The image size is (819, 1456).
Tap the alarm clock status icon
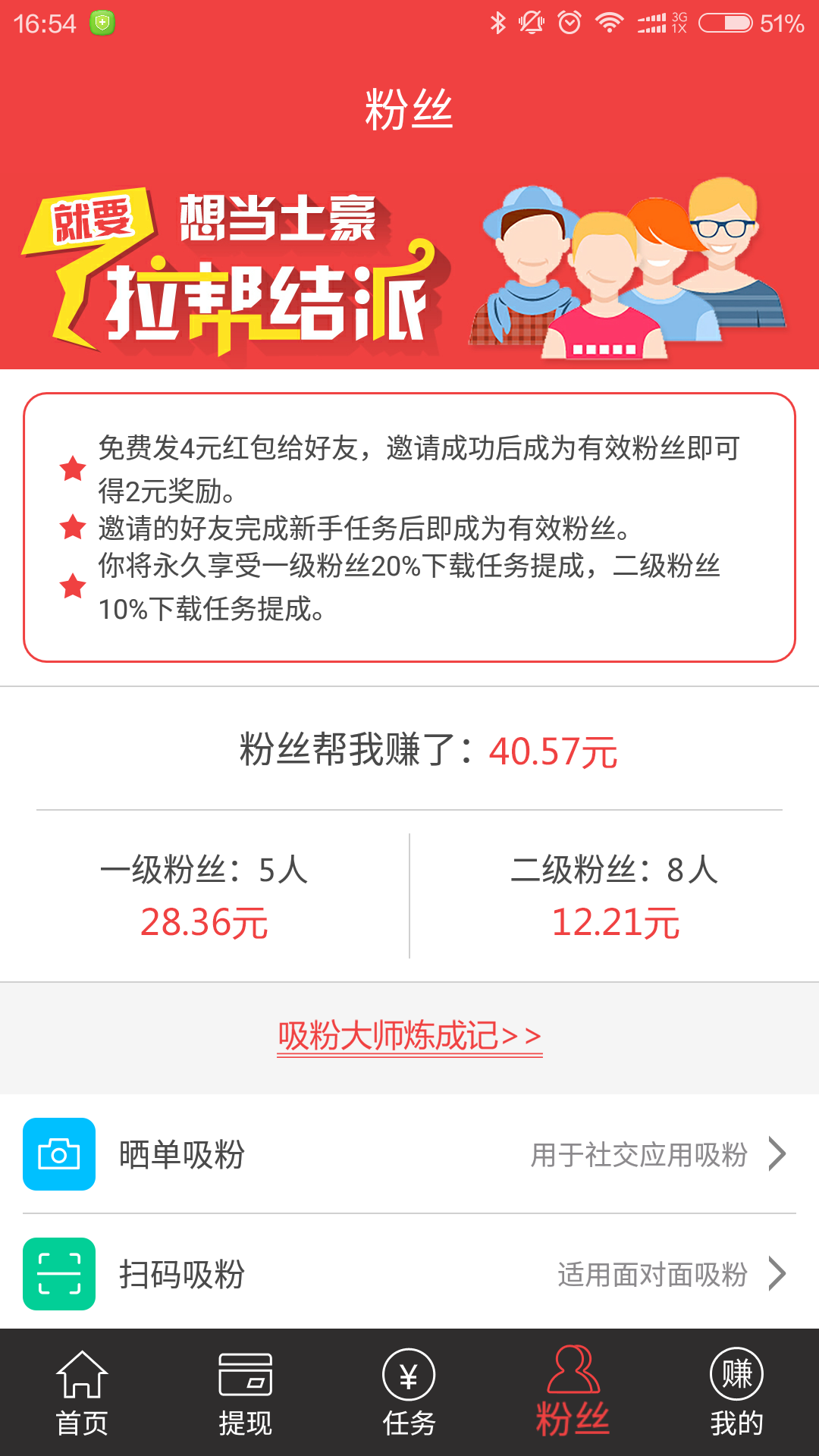point(569,21)
